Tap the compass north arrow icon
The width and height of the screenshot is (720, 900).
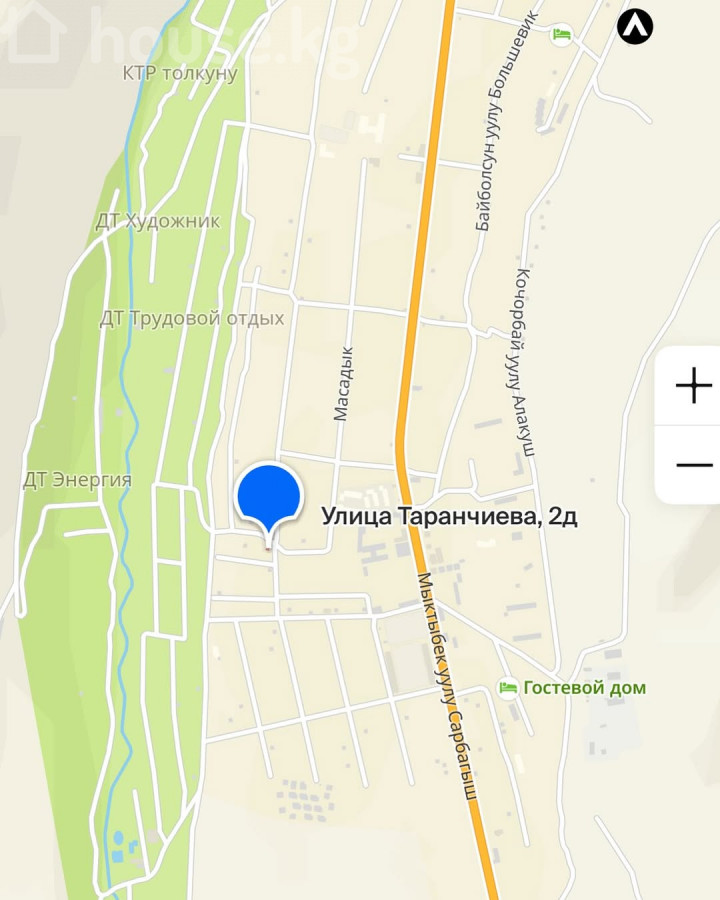(x=634, y=26)
